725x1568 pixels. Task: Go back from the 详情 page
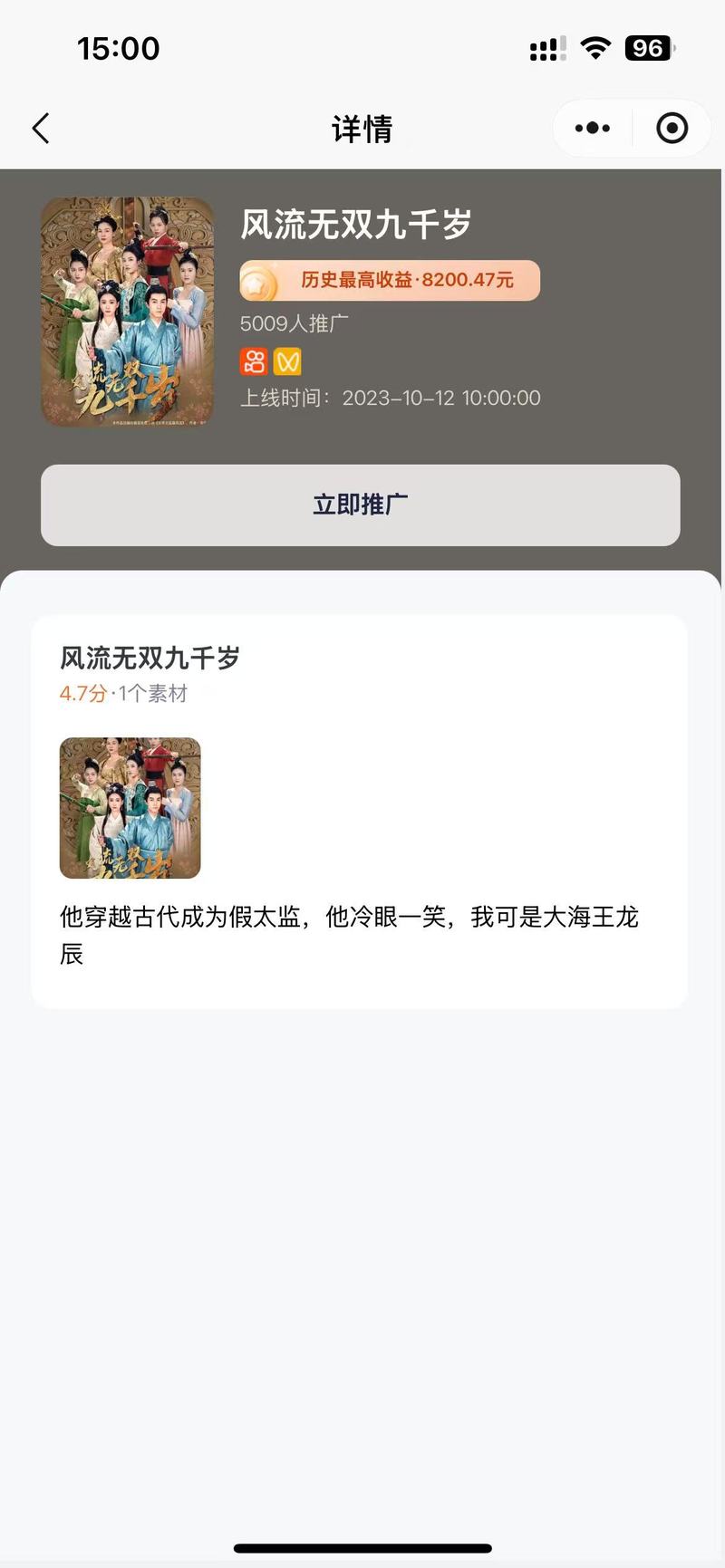[x=41, y=129]
